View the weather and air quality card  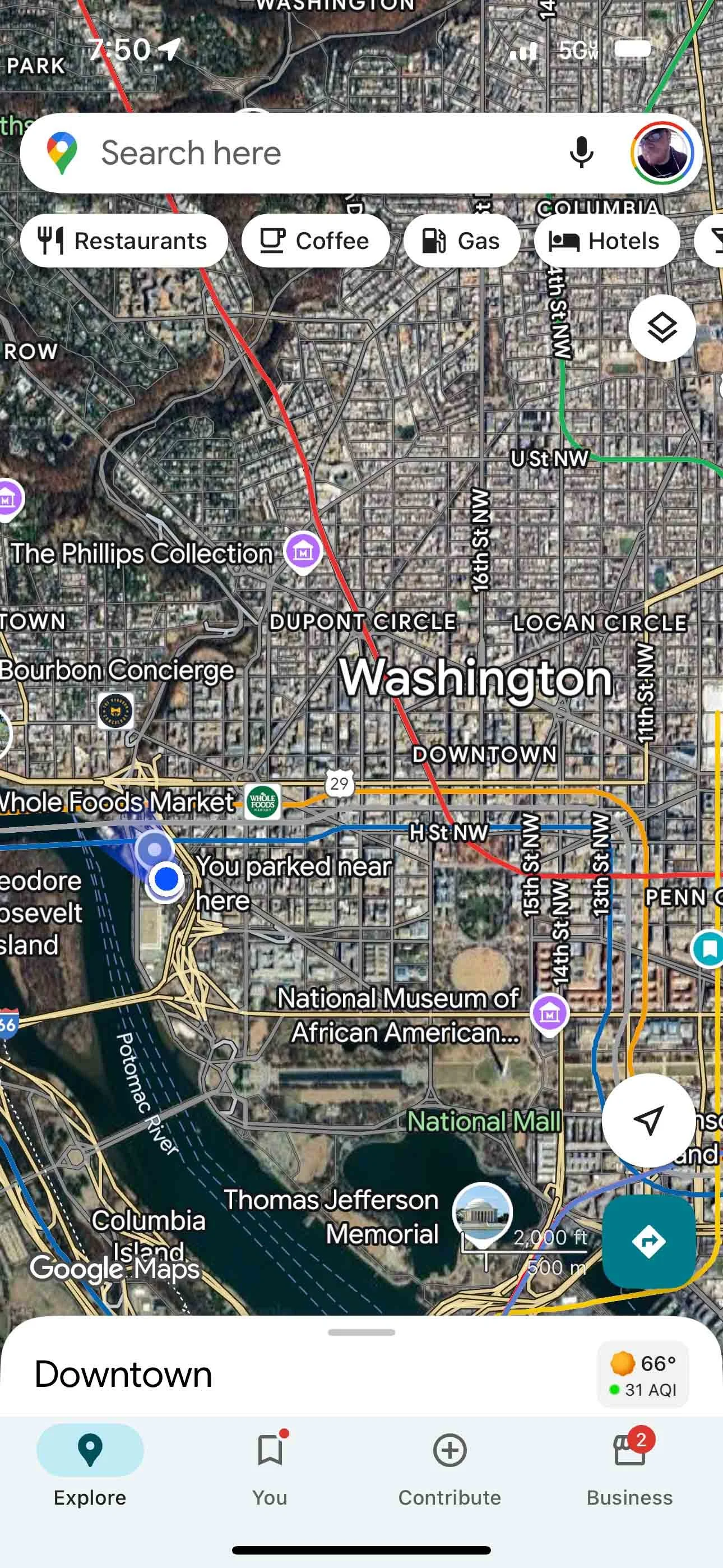click(x=643, y=1375)
